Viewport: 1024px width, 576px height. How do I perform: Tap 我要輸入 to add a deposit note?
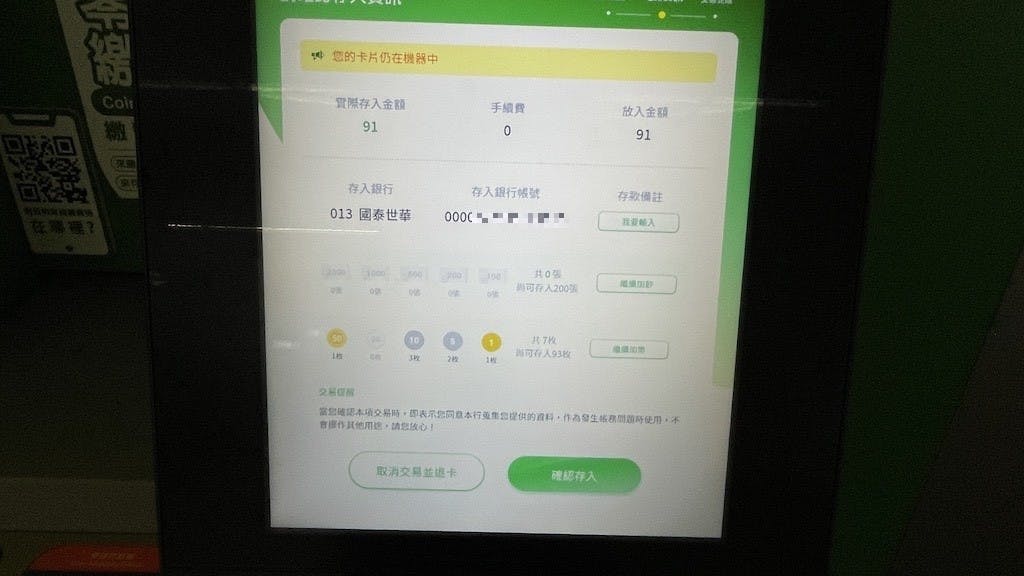click(638, 222)
